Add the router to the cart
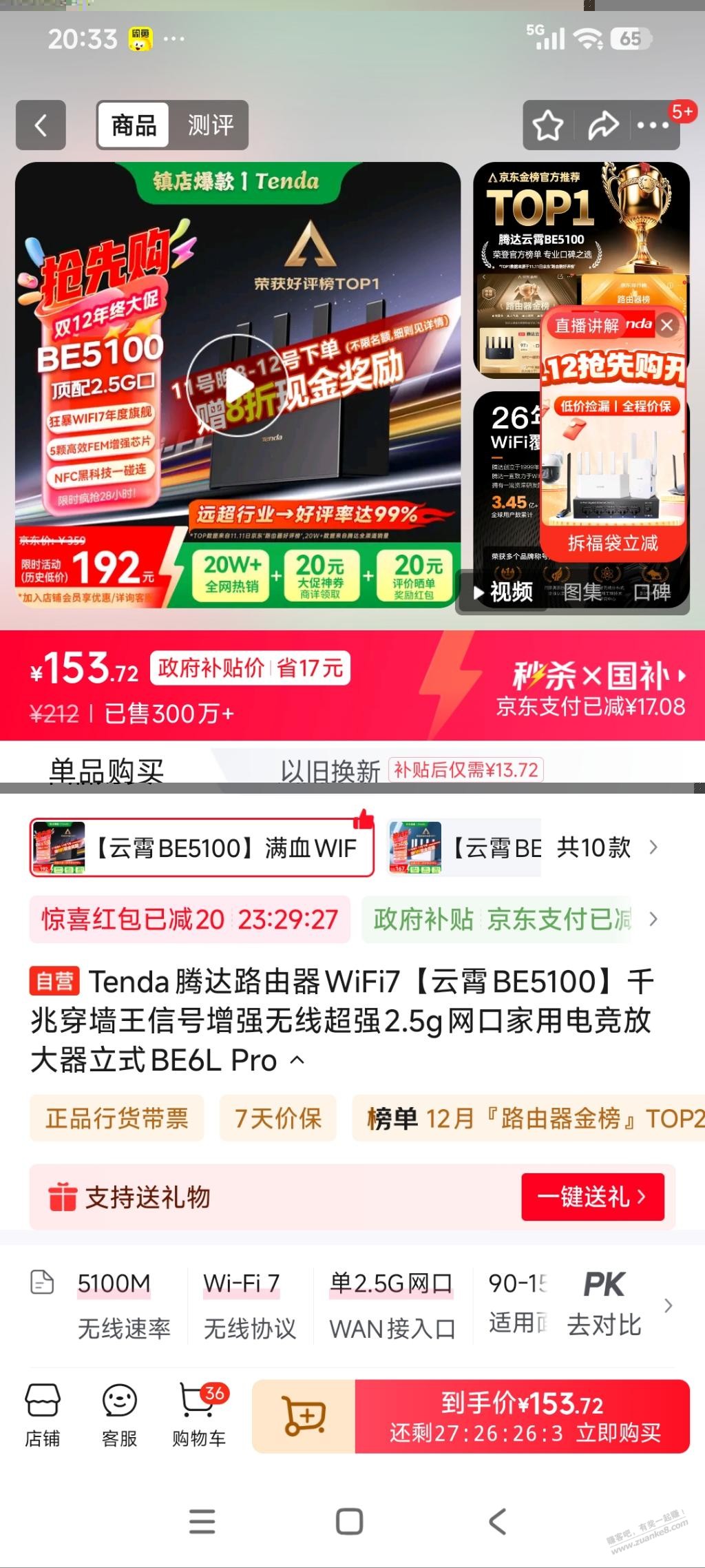Viewport: 705px width, 1568px height. [x=304, y=1416]
